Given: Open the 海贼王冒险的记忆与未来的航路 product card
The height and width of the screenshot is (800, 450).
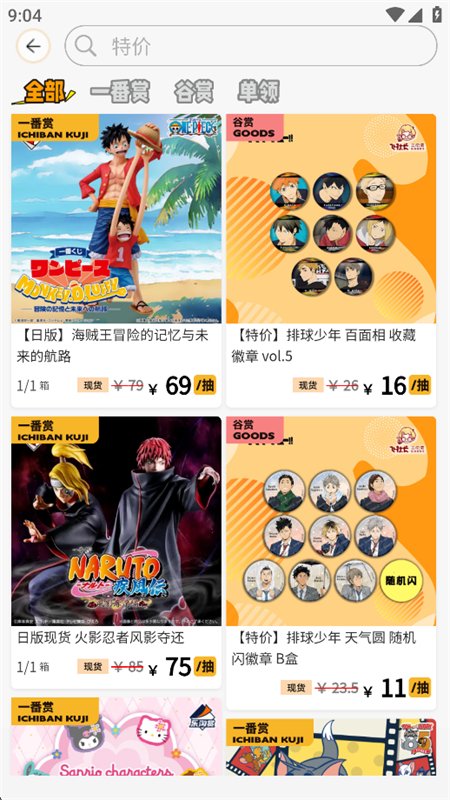Looking at the screenshot, I should point(116,260).
